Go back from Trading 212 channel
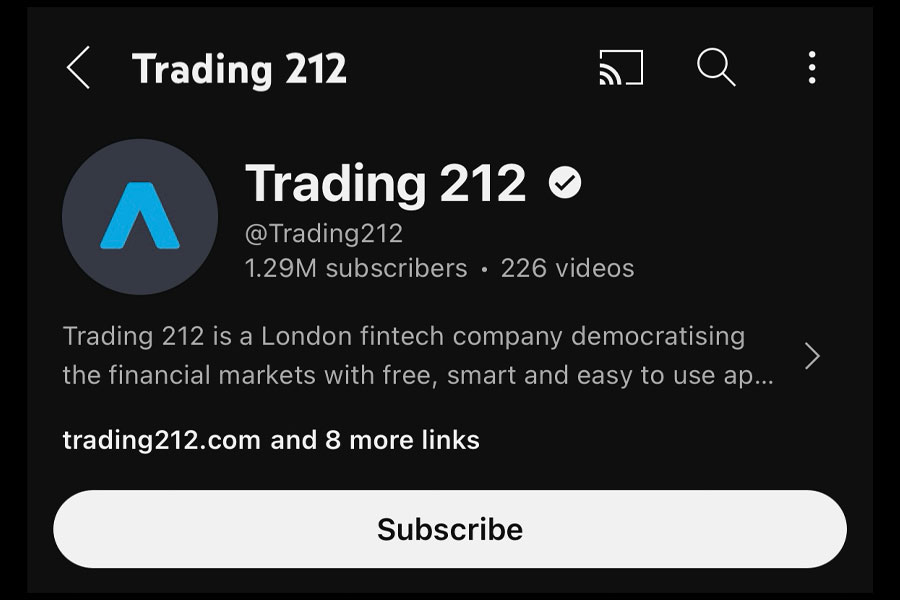Viewport: 900px width, 600px height. pos(78,68)
